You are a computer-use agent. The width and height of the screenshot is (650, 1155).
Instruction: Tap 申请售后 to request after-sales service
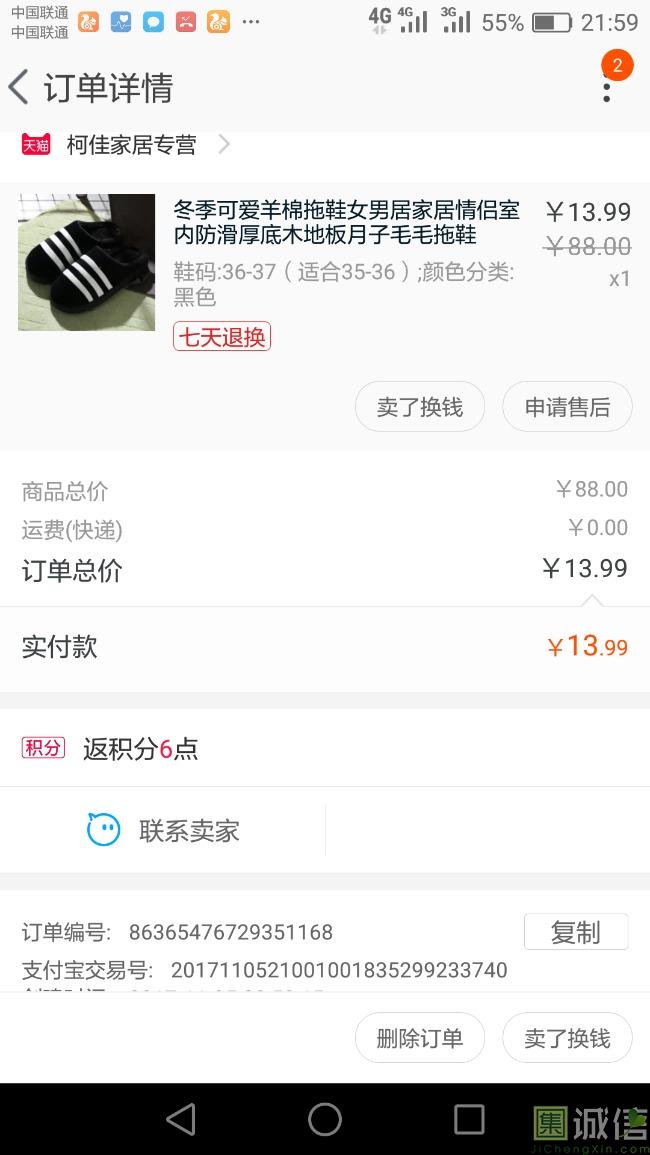[x=567, y=407]
